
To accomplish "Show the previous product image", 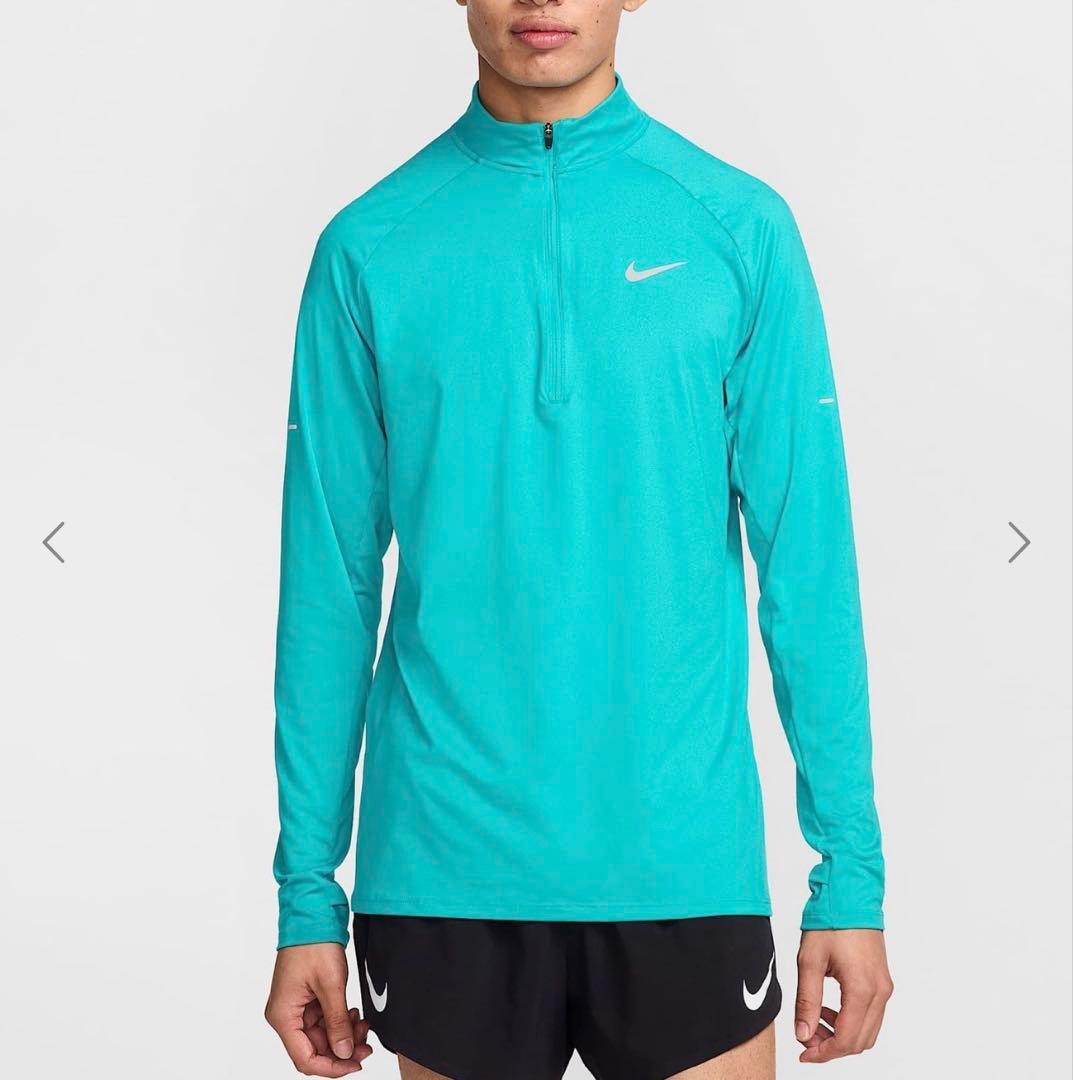I will [x=54, y=542].
